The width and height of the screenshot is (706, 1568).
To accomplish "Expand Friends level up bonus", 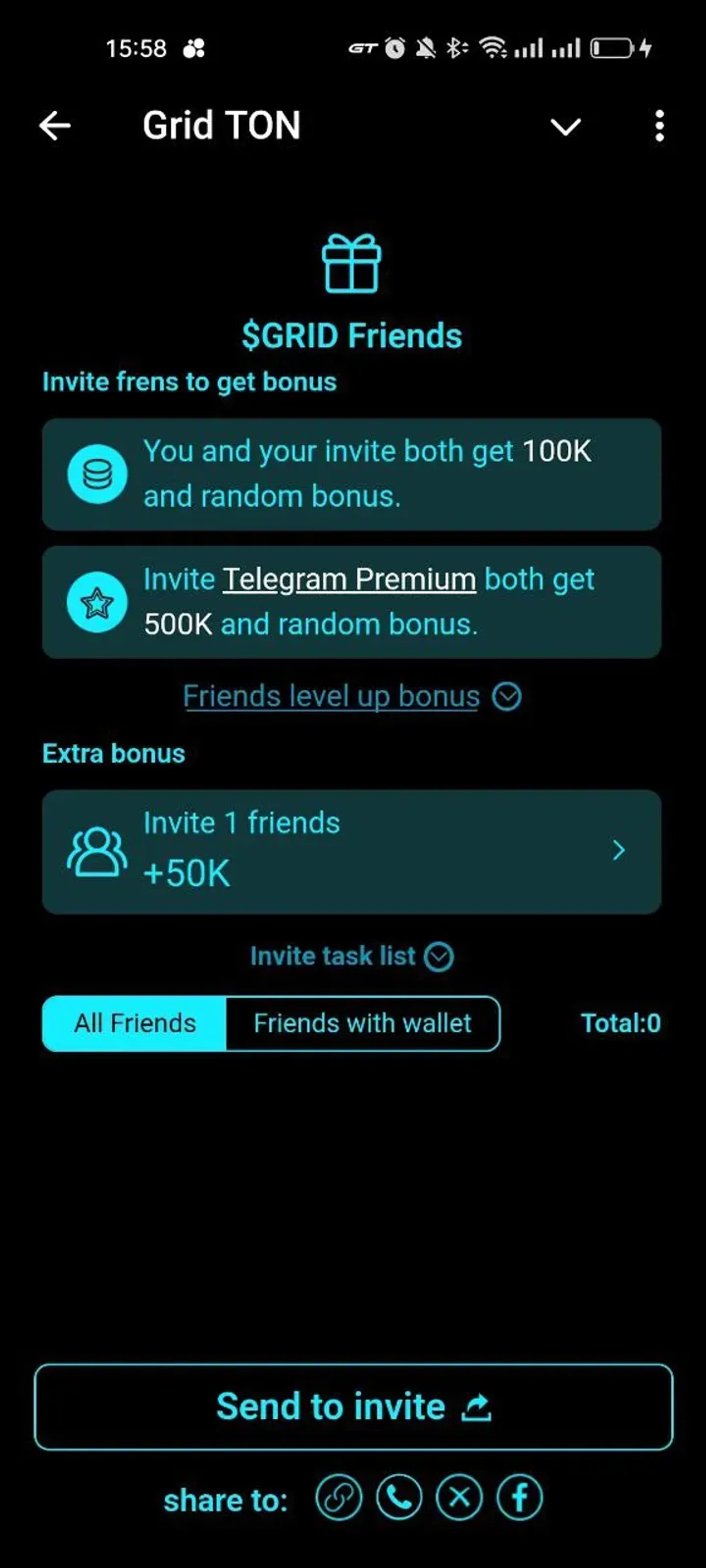I will coord(352,696).
